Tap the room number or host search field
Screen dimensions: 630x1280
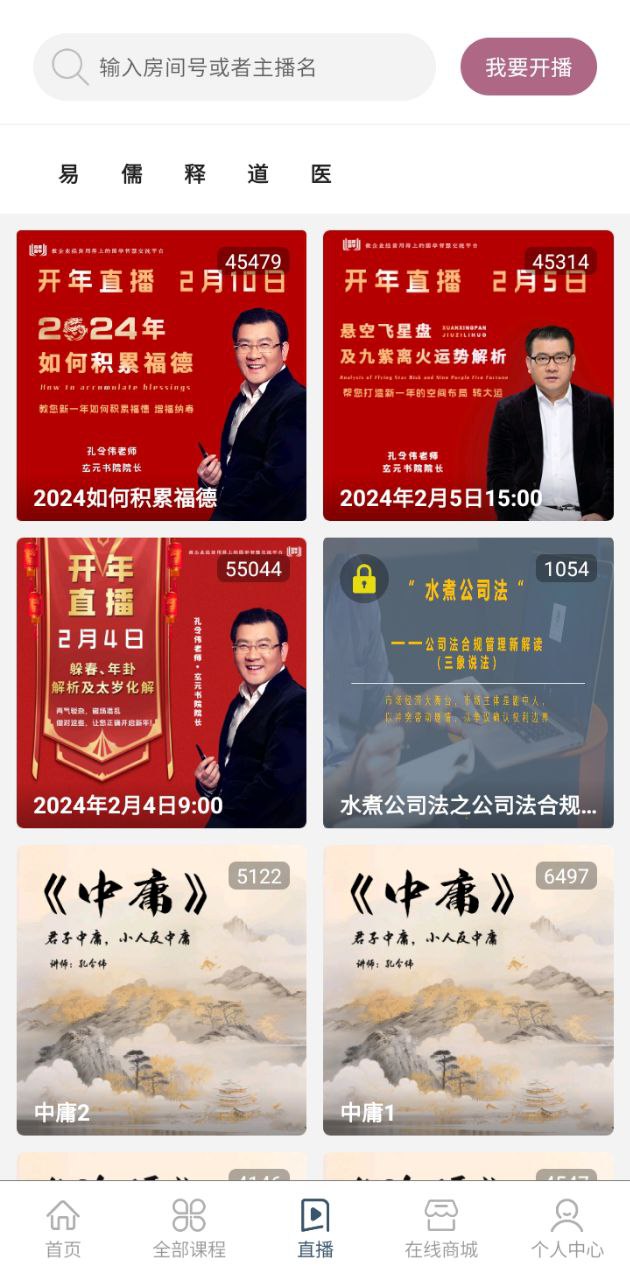[x=235, y=67]
